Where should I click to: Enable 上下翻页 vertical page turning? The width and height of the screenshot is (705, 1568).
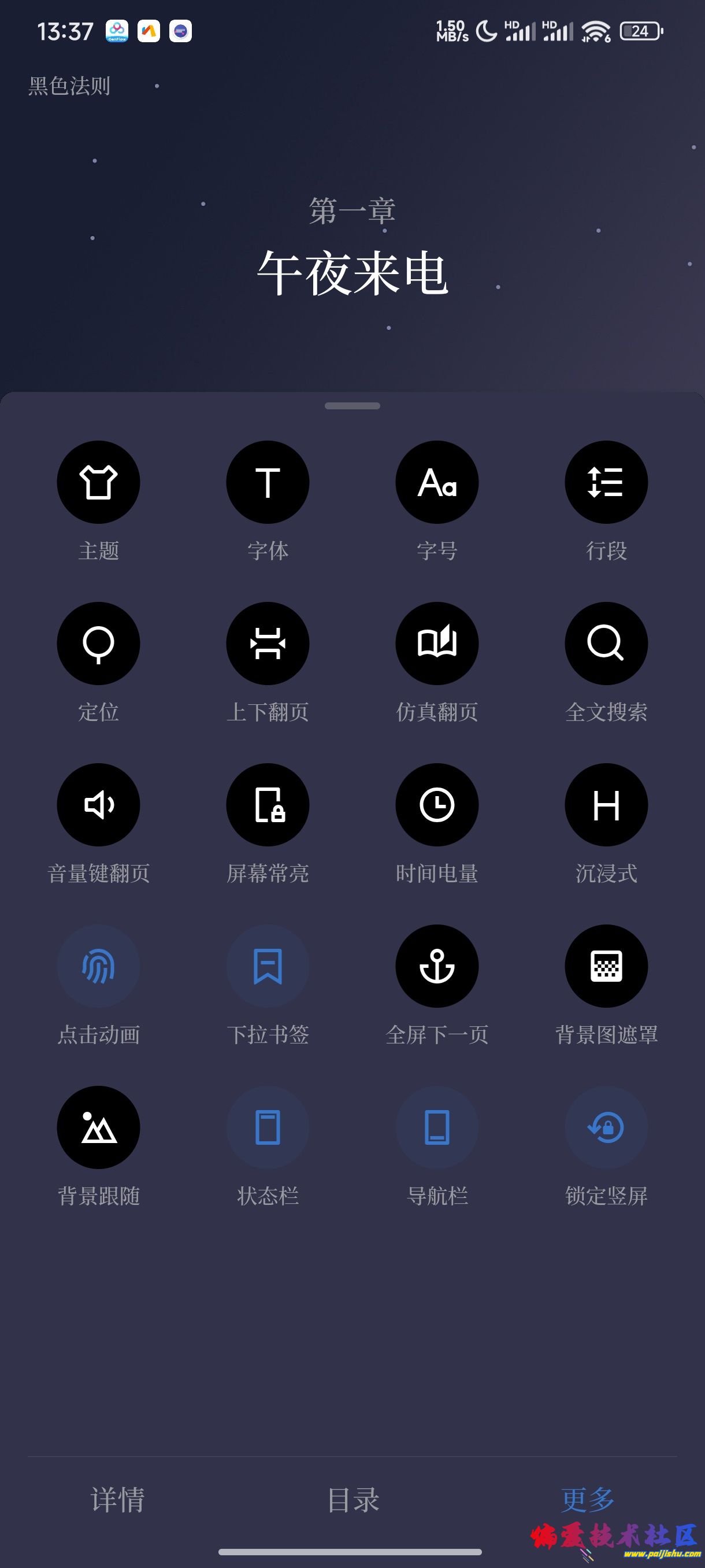[268, 644]
